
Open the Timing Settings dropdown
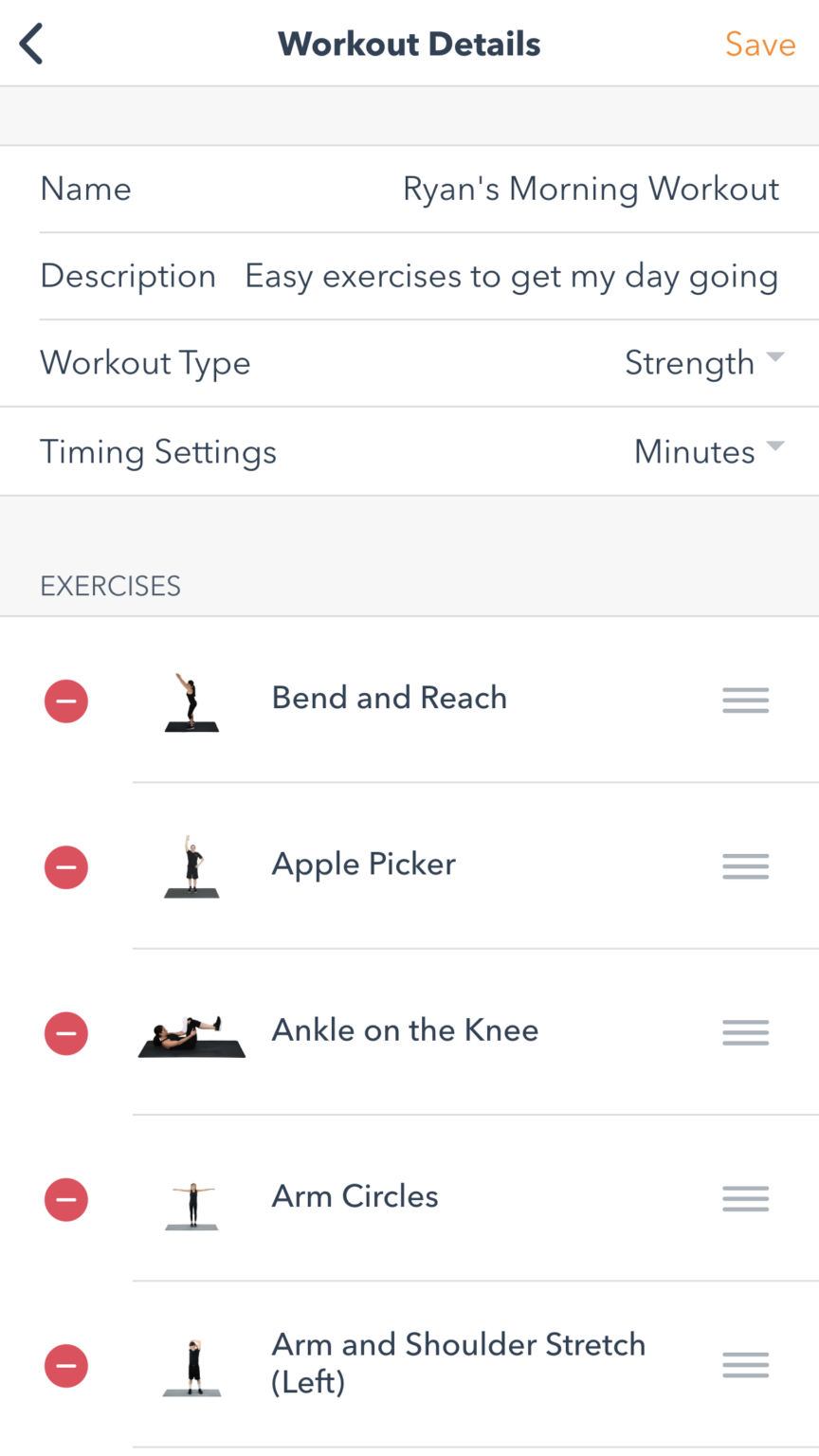pos(709,451)
